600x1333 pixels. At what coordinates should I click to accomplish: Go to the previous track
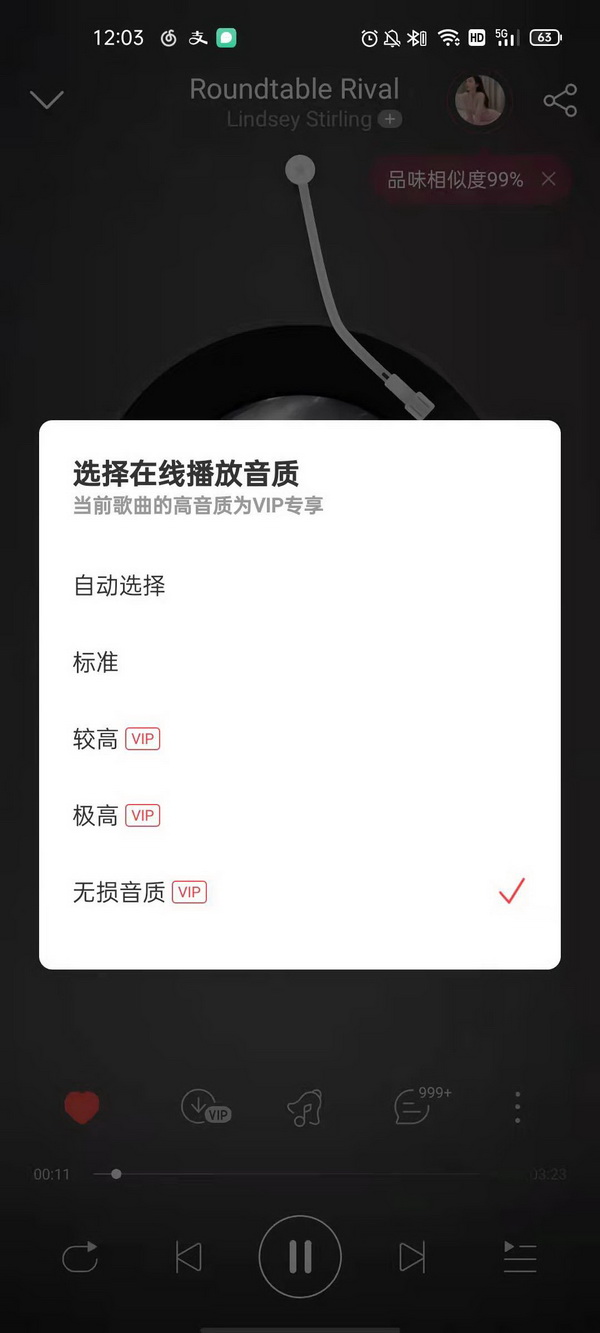pyautogui.click(x=188, y=1257)
